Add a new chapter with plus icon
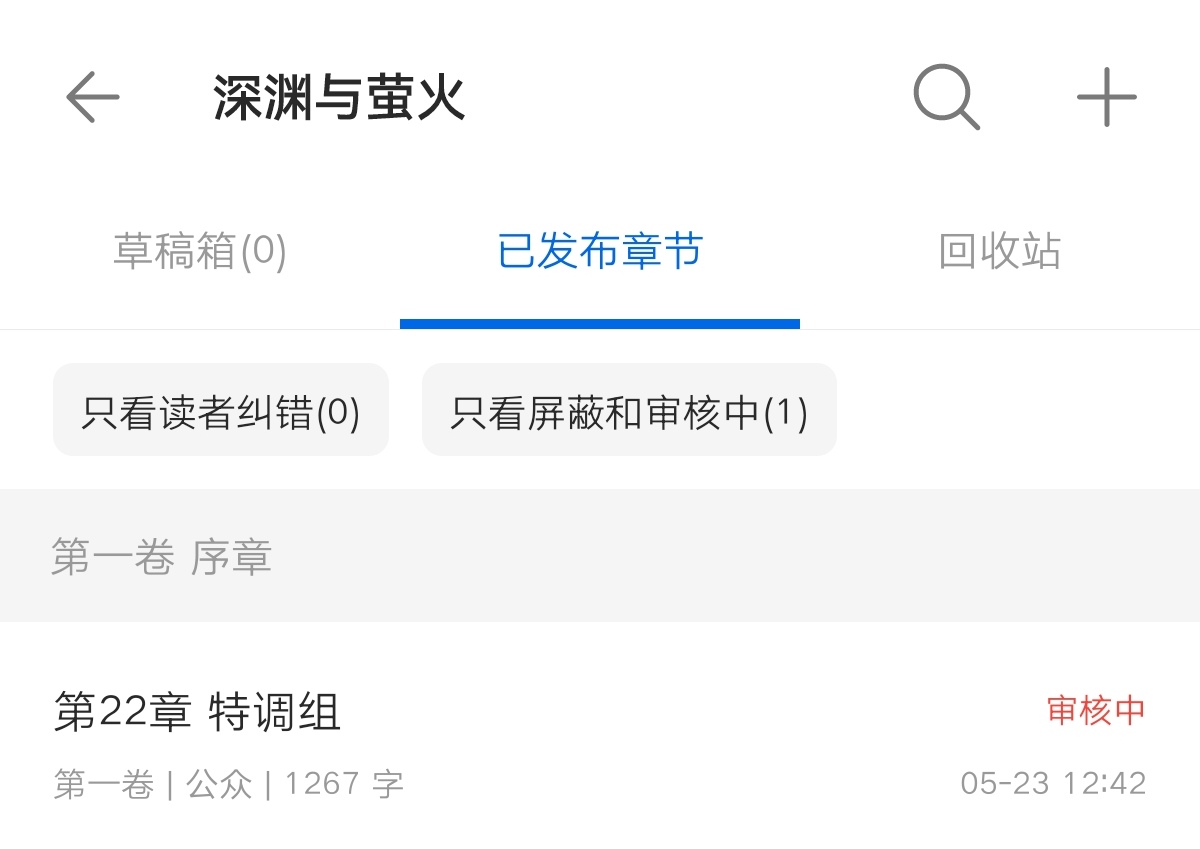The image size is (1200, 849). [x=1106, y=97]
